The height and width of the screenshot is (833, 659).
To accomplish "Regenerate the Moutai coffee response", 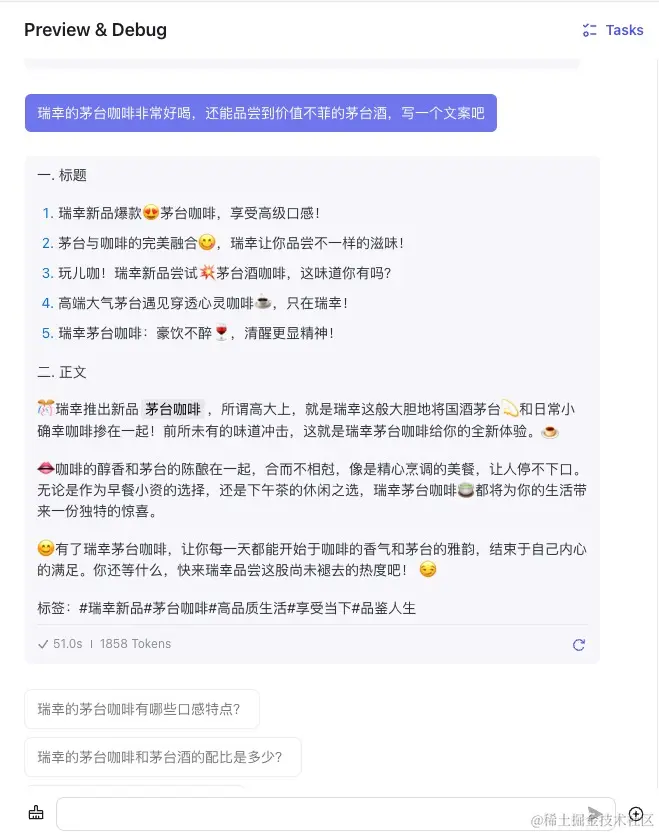I will (579, 645).
